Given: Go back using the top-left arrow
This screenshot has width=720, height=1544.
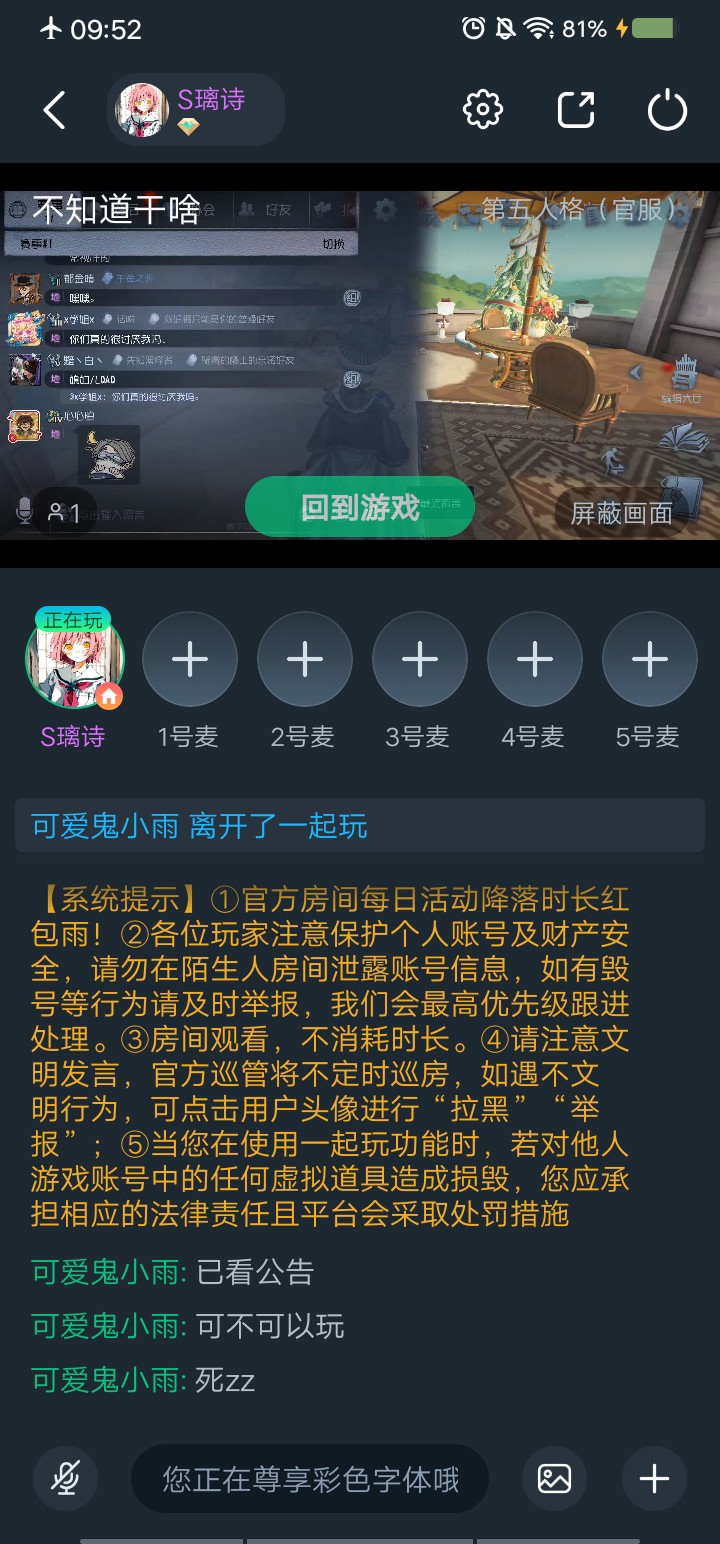Looking at the screenshot, I should point(55,110).
